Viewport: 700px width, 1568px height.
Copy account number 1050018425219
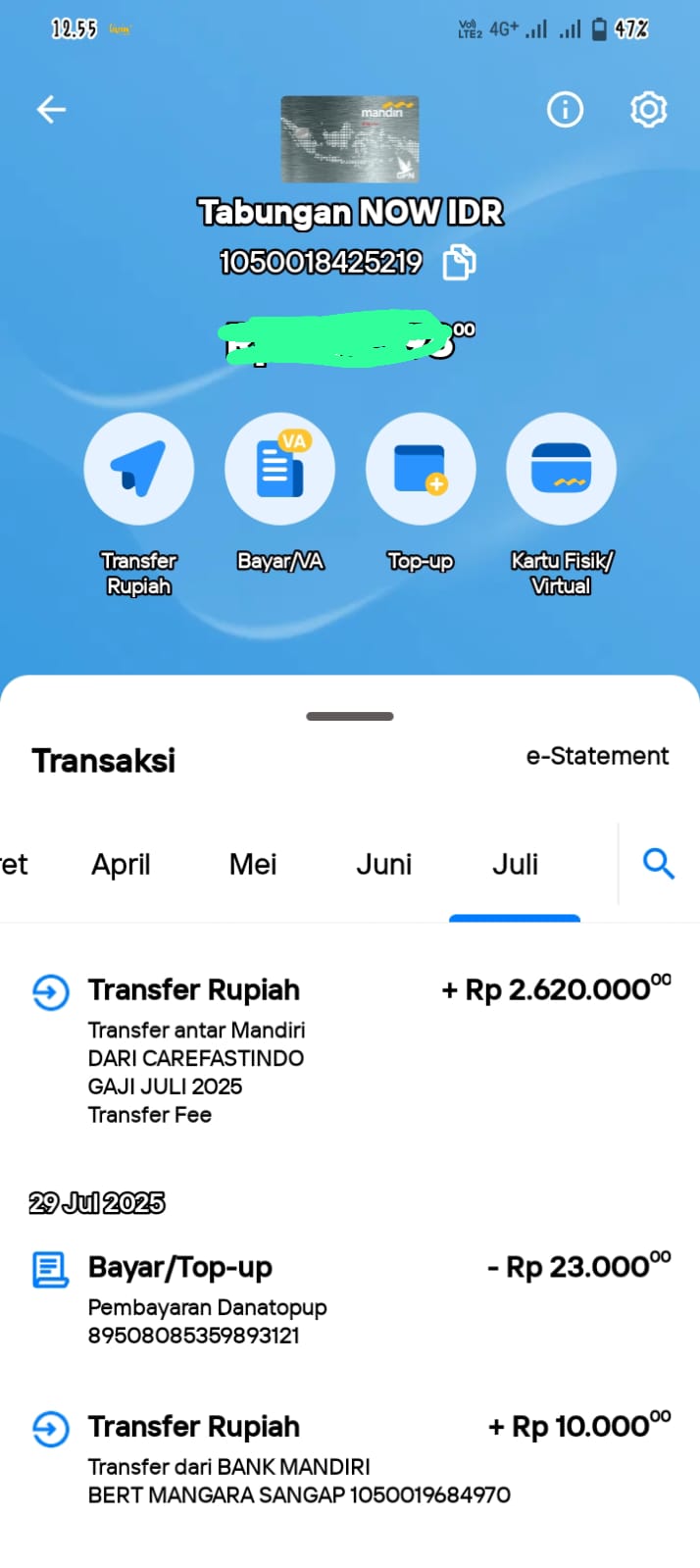tap(459, 263)
